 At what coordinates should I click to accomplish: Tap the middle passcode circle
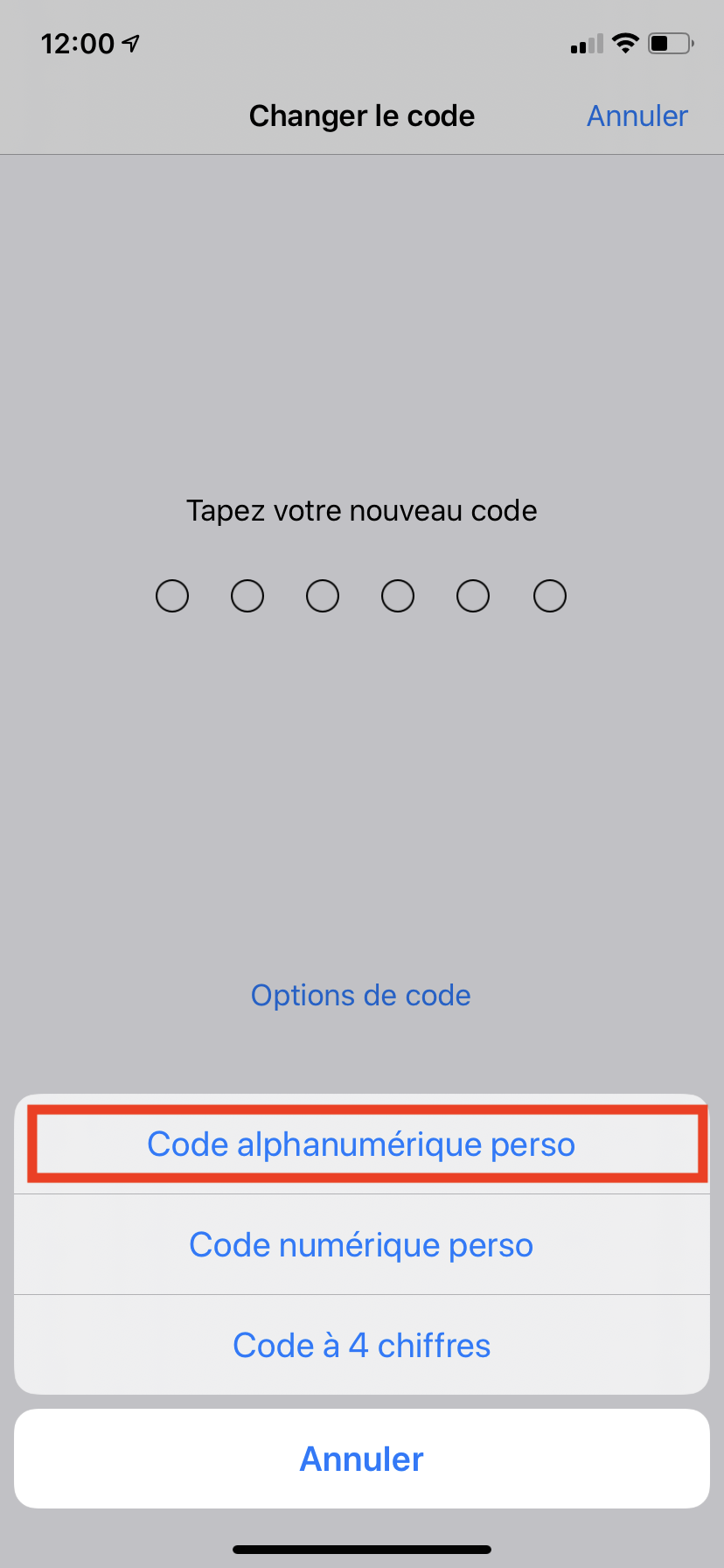point(361,595)
